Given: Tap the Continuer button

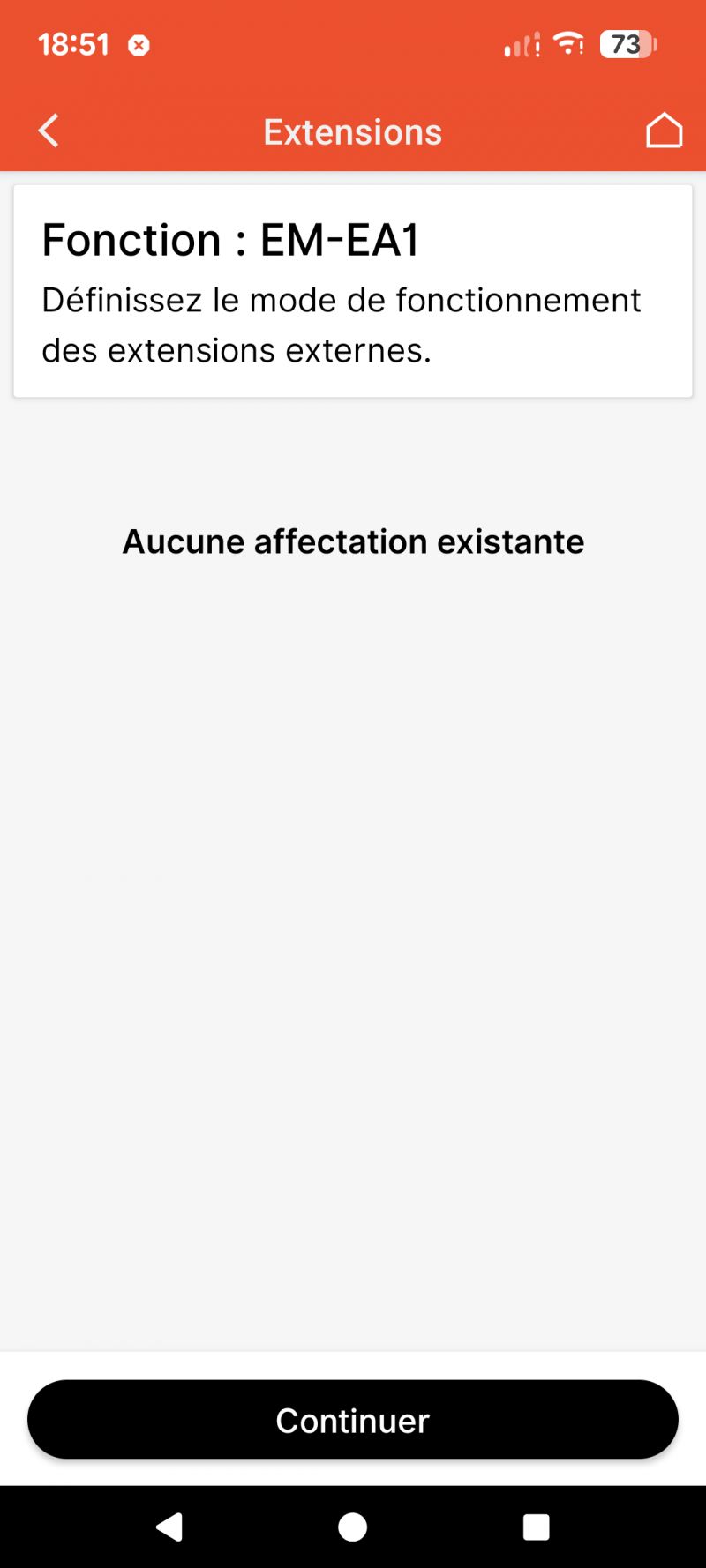Looking at the screenshot, I should (x=353, y=1420).
